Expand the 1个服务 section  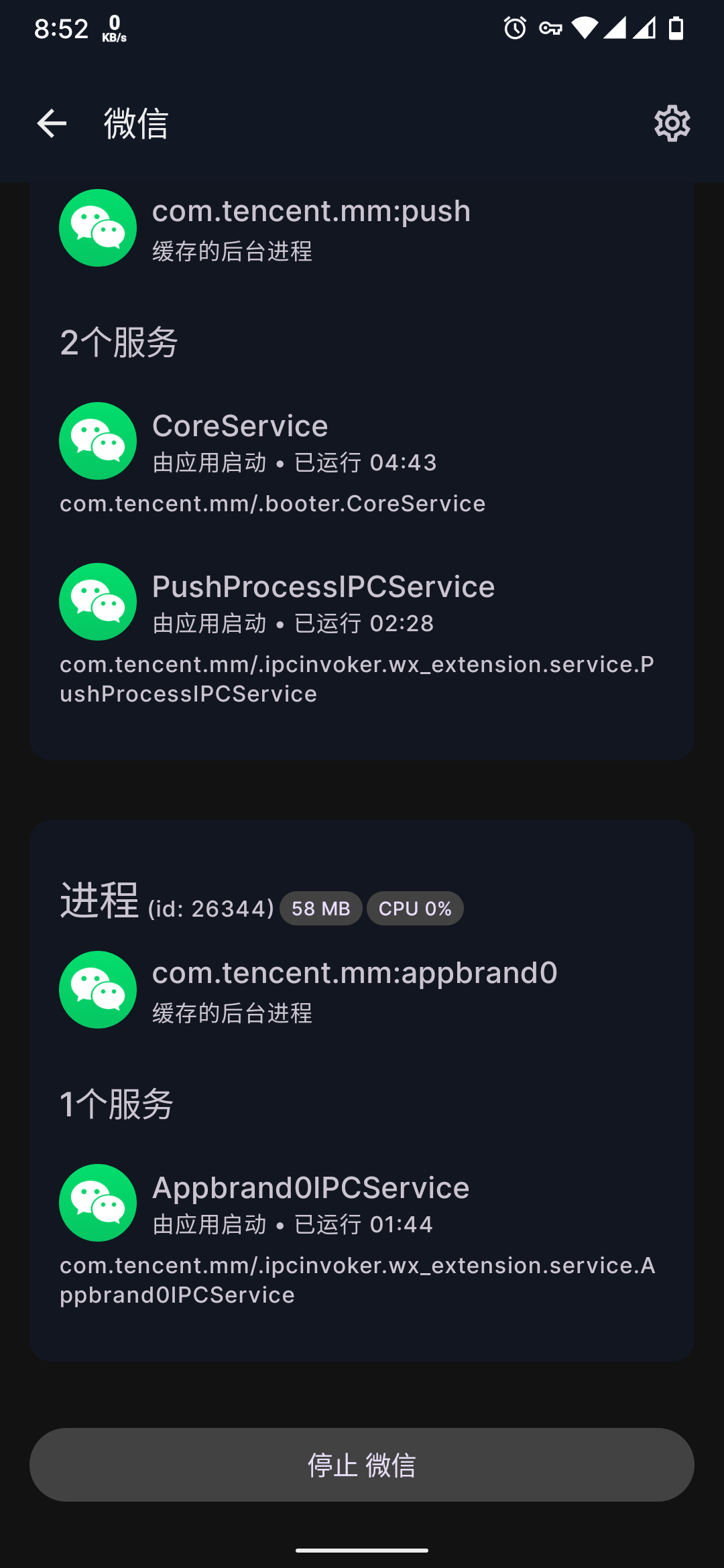pos(117,1106)
